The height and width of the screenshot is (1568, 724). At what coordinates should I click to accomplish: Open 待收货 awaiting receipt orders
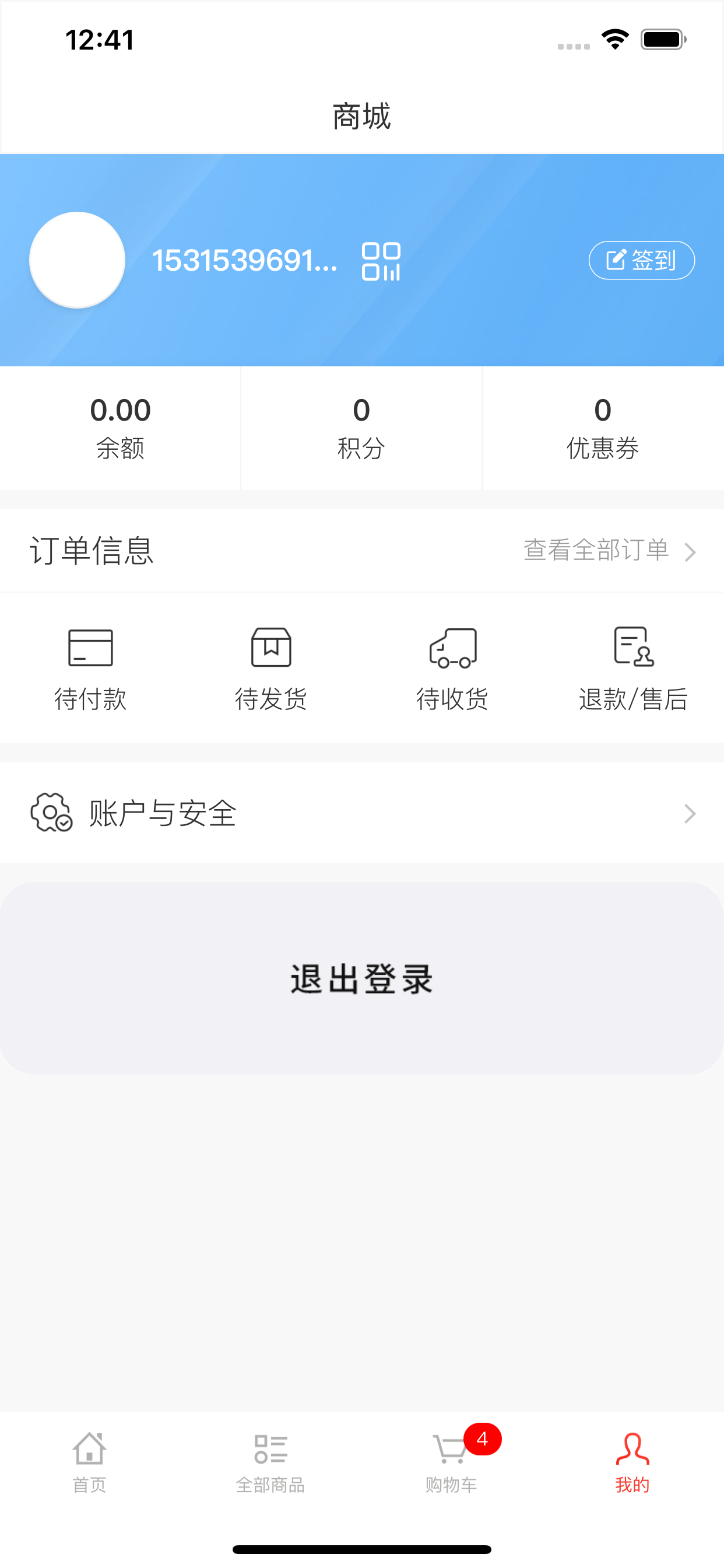[452, 669]
